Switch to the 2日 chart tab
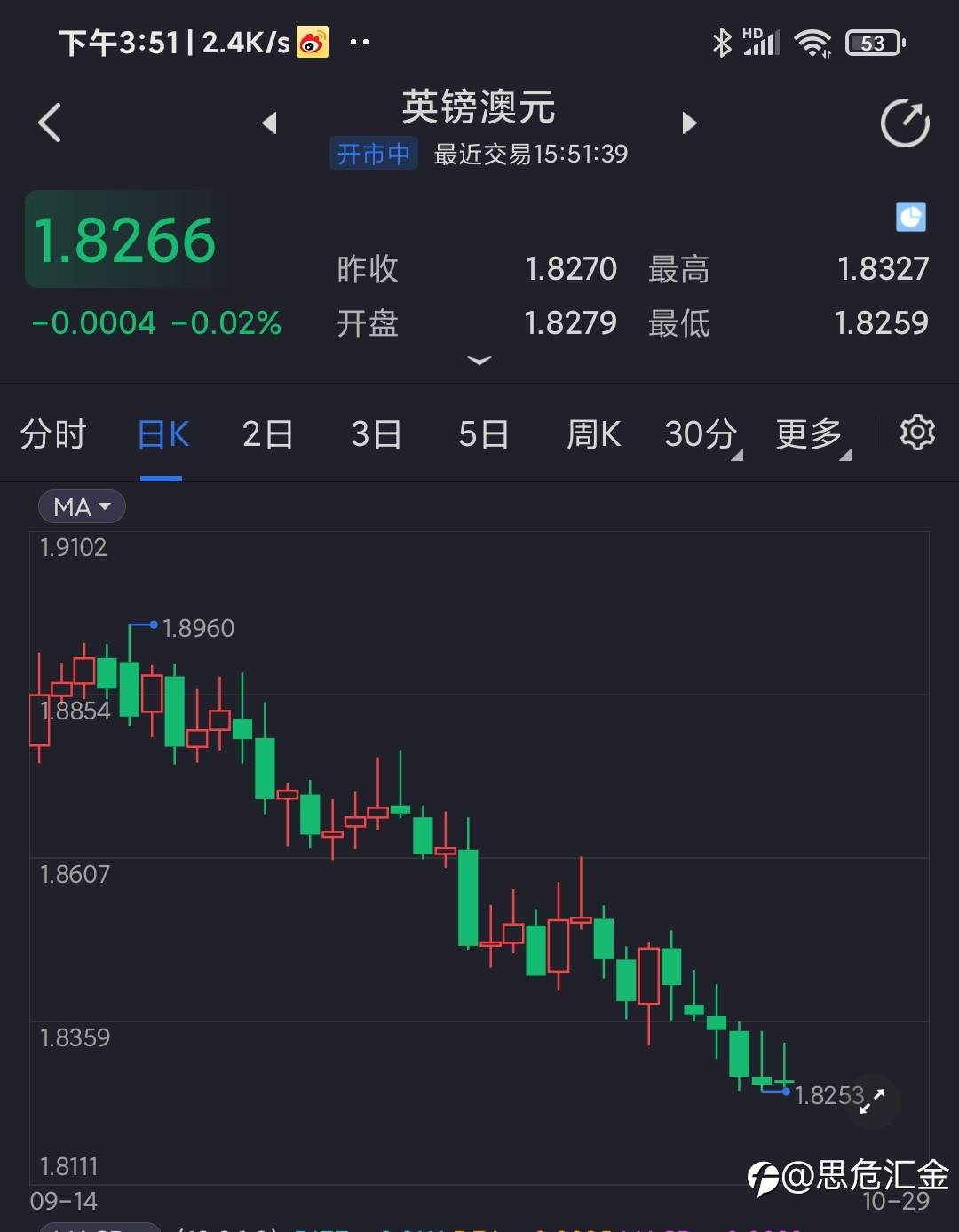The width and height of the screenshot is (959, 1232). coord(267,434)
